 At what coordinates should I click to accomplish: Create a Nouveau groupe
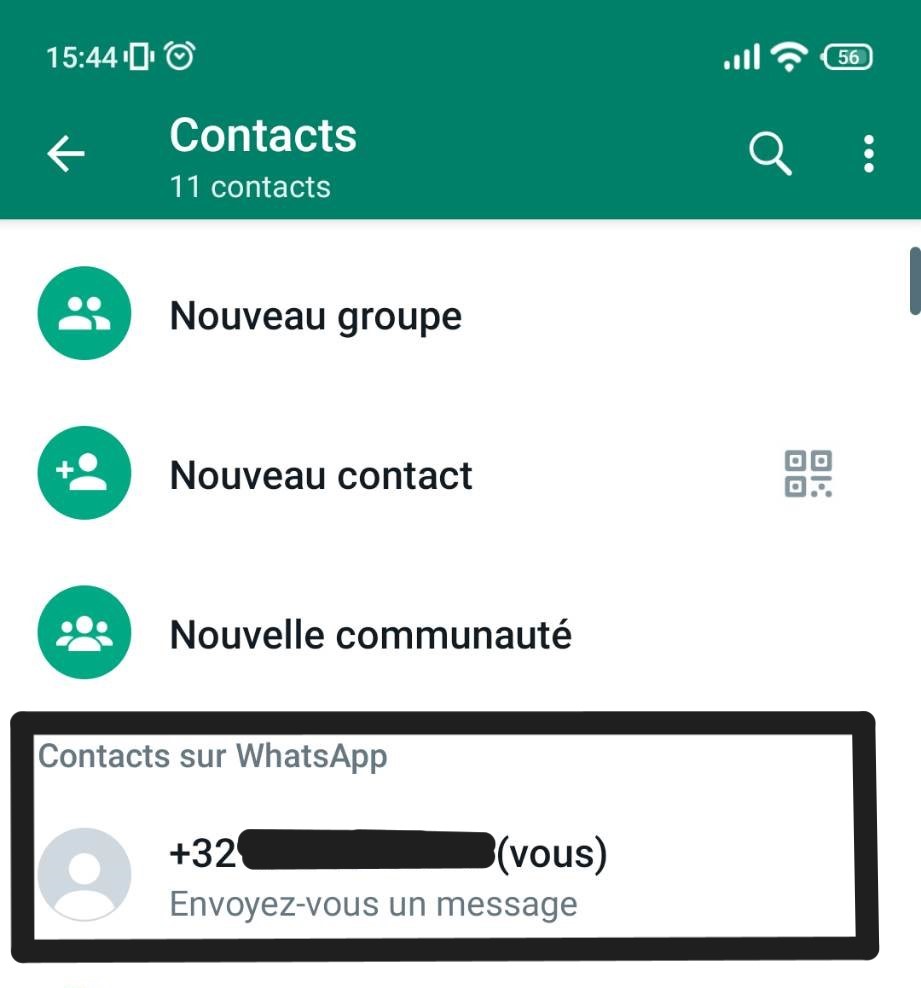point(315,316)
